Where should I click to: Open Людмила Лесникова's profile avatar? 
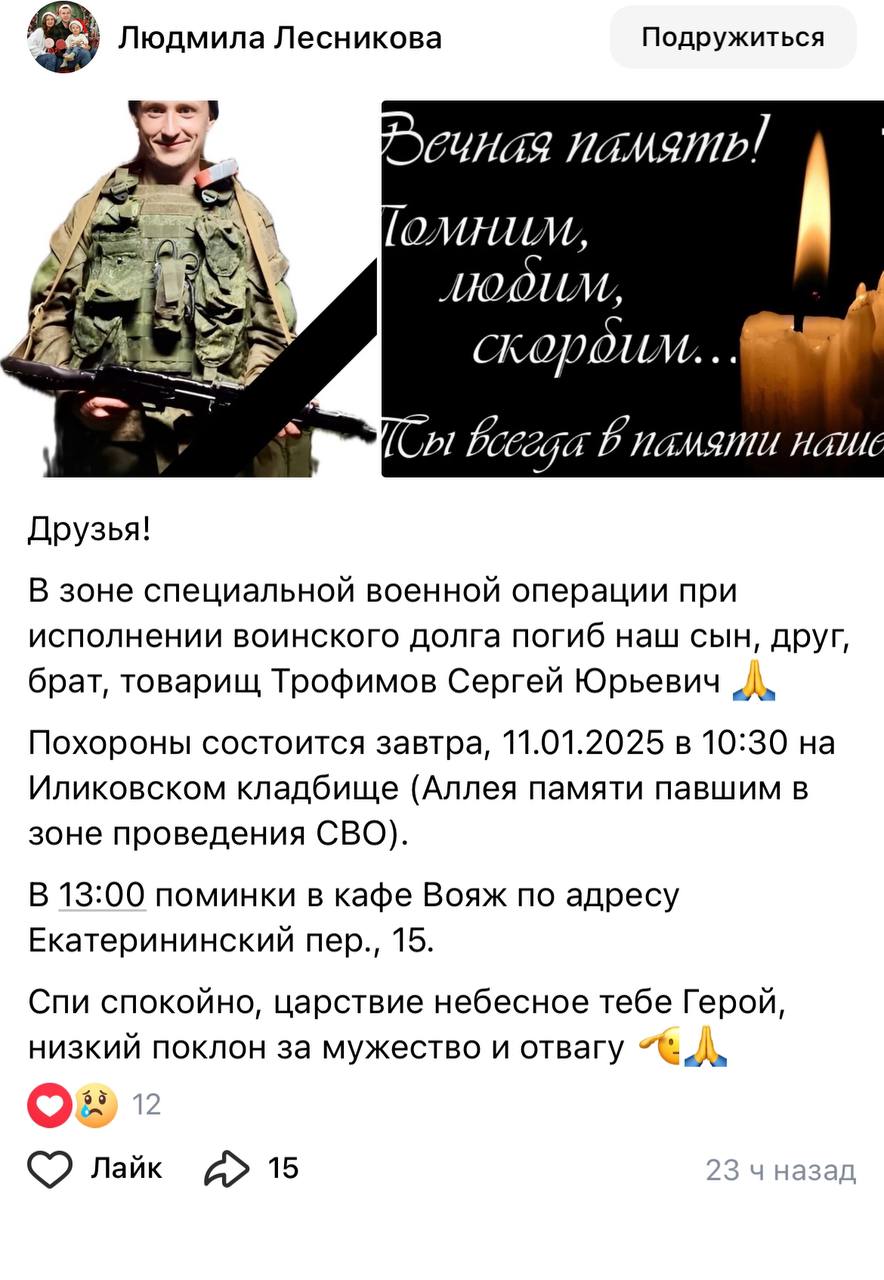click(x=63, y=38)
